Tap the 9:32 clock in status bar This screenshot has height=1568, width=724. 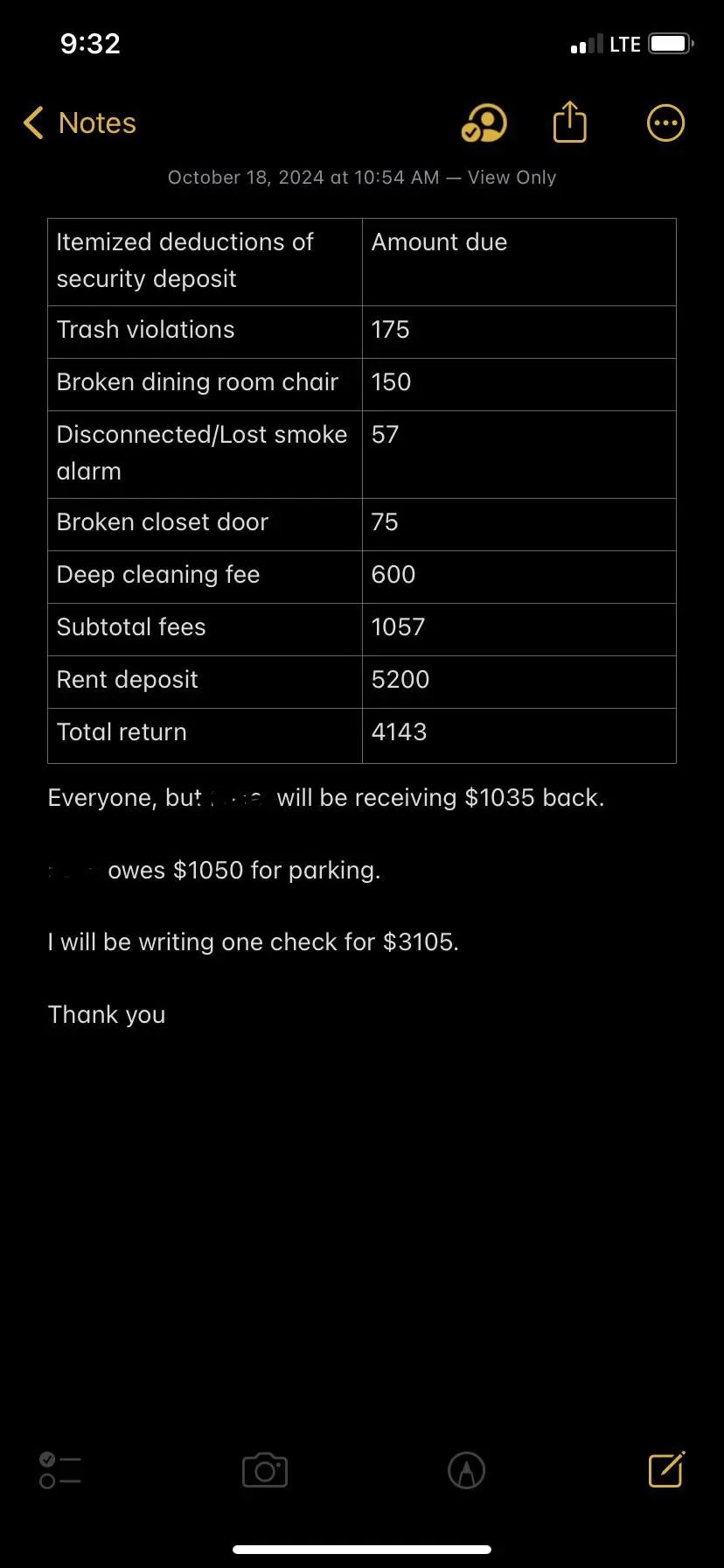(x=90, y=43)
